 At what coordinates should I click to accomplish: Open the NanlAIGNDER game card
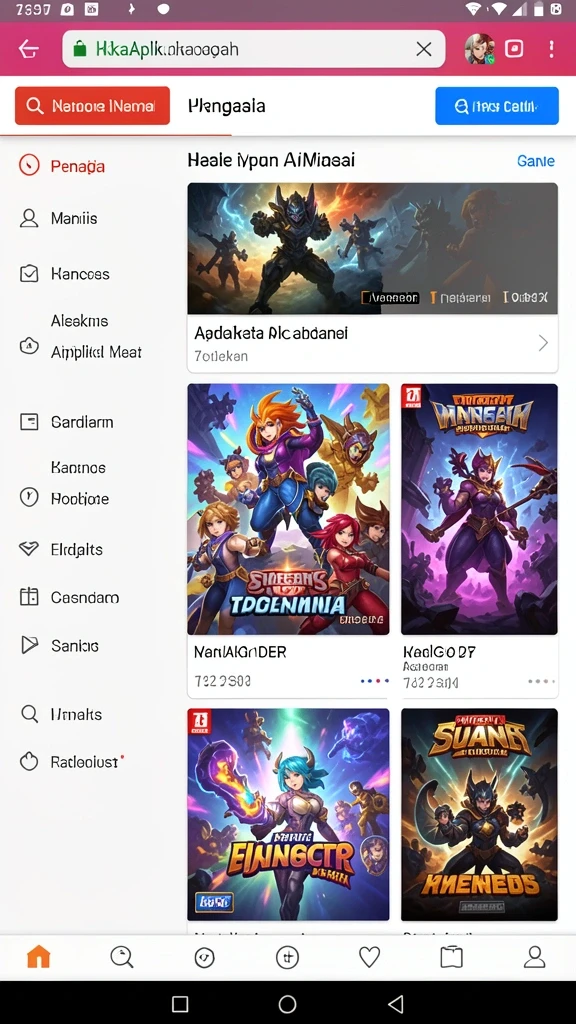[289, 541]
